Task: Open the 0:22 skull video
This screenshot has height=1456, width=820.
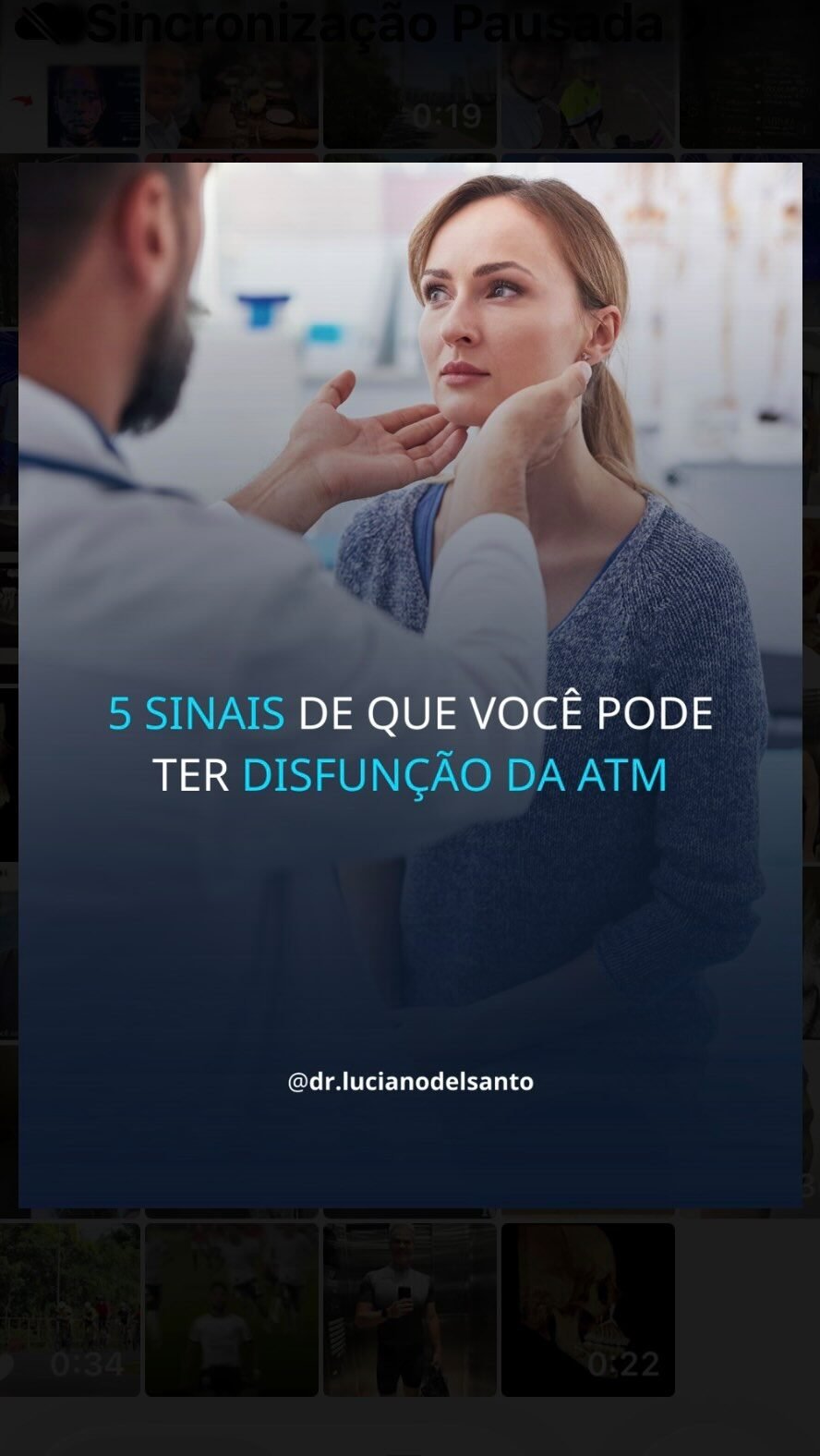Action: tap(588, 1307)
